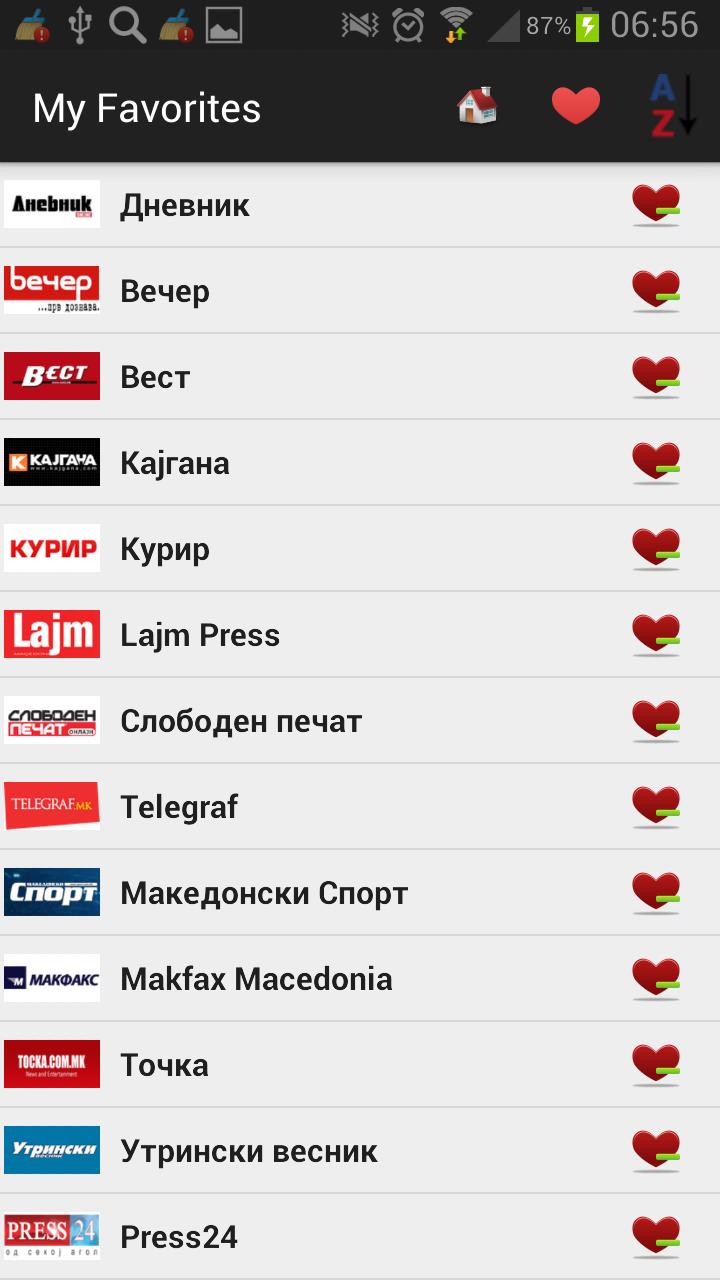Screen dimensions: 720x1280
Task: Unfavorite Курир using its heart icon
Action: tap(655, 548)
